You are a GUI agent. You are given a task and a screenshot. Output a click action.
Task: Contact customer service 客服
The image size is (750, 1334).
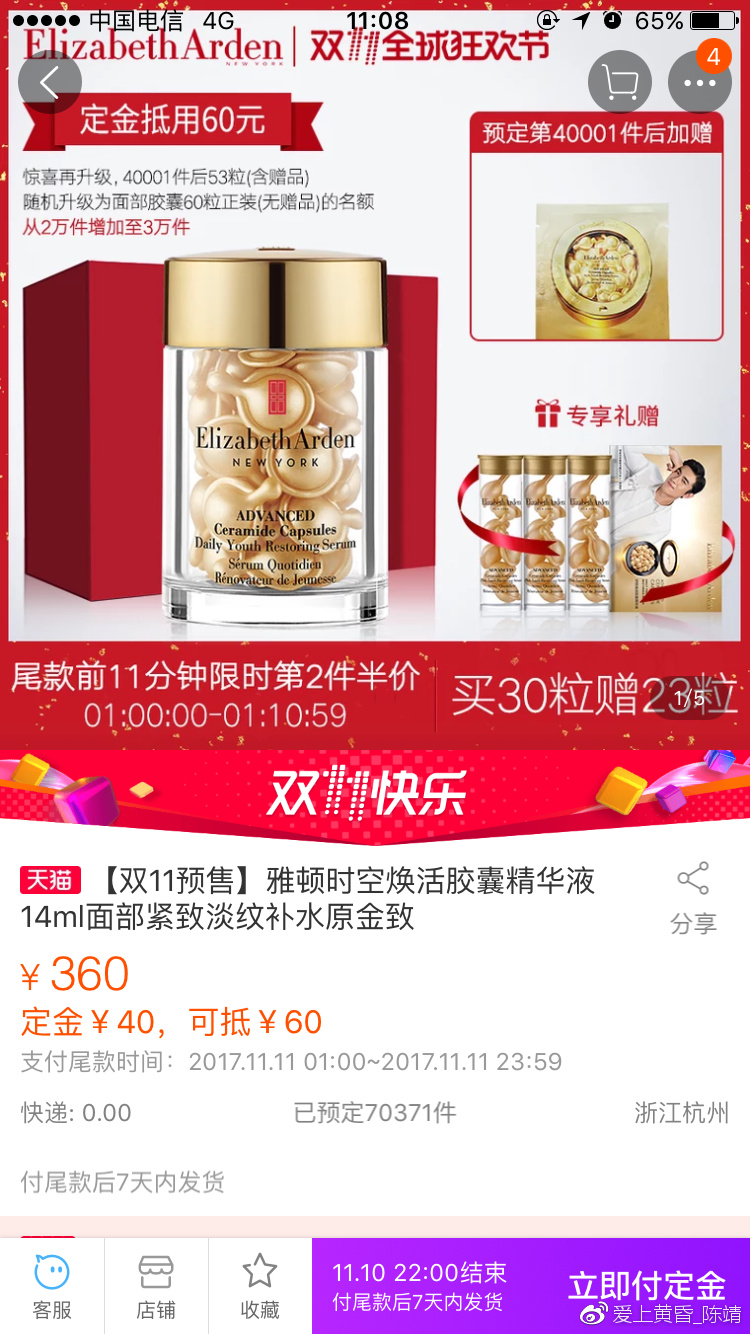click(x=52, y=1286)
